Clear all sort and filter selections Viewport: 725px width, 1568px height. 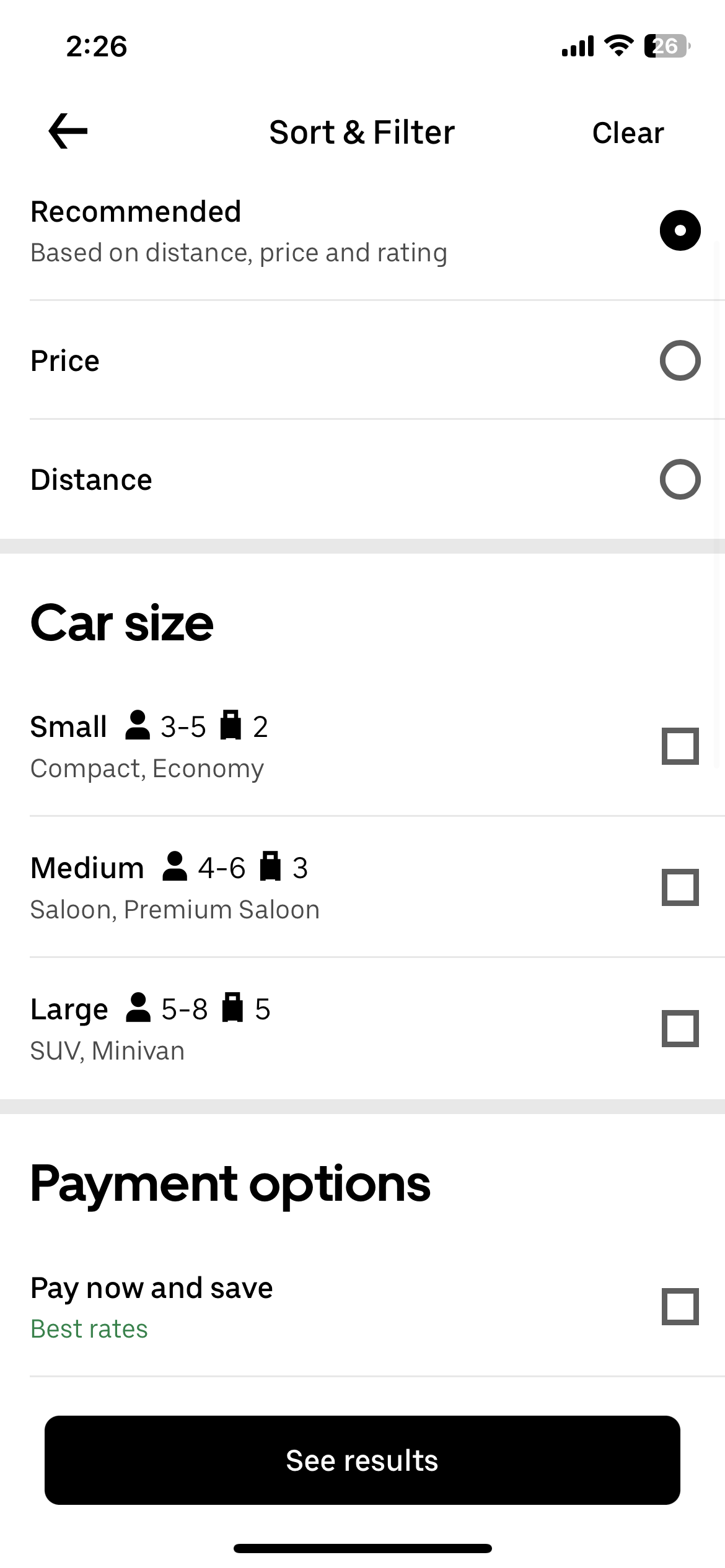627,133
